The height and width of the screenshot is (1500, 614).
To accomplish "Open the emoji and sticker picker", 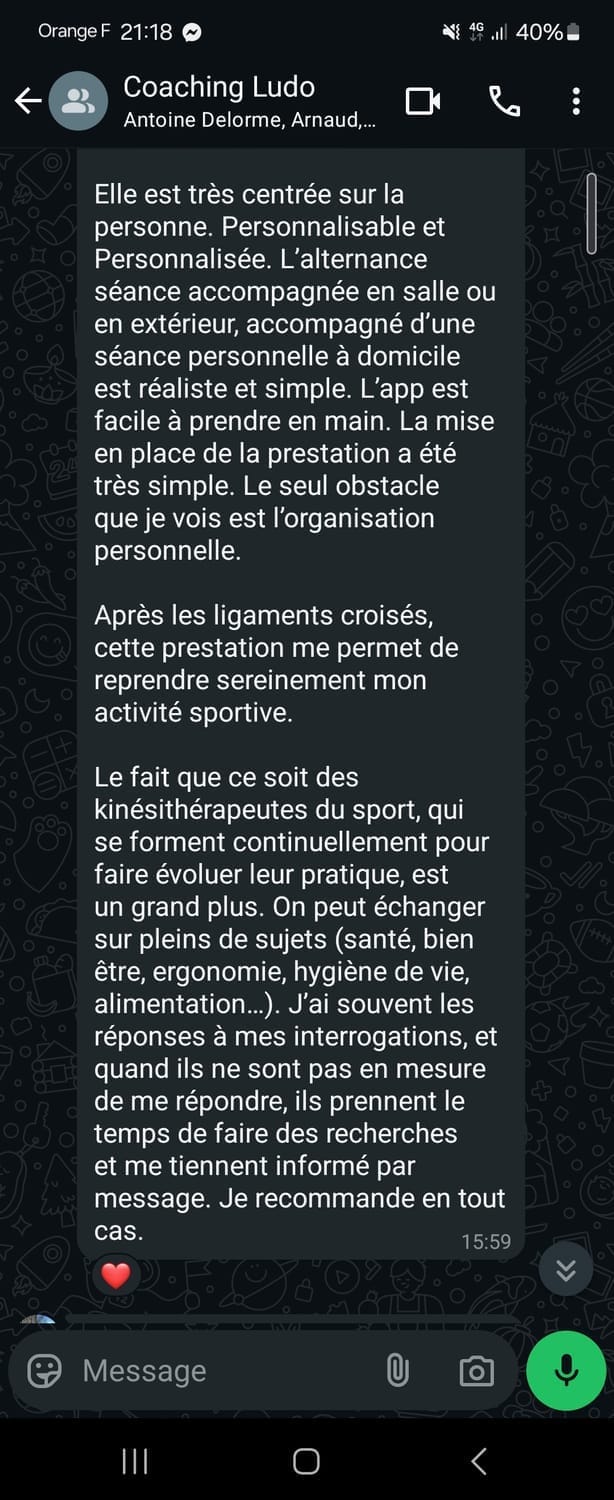I will point(44,1370).
